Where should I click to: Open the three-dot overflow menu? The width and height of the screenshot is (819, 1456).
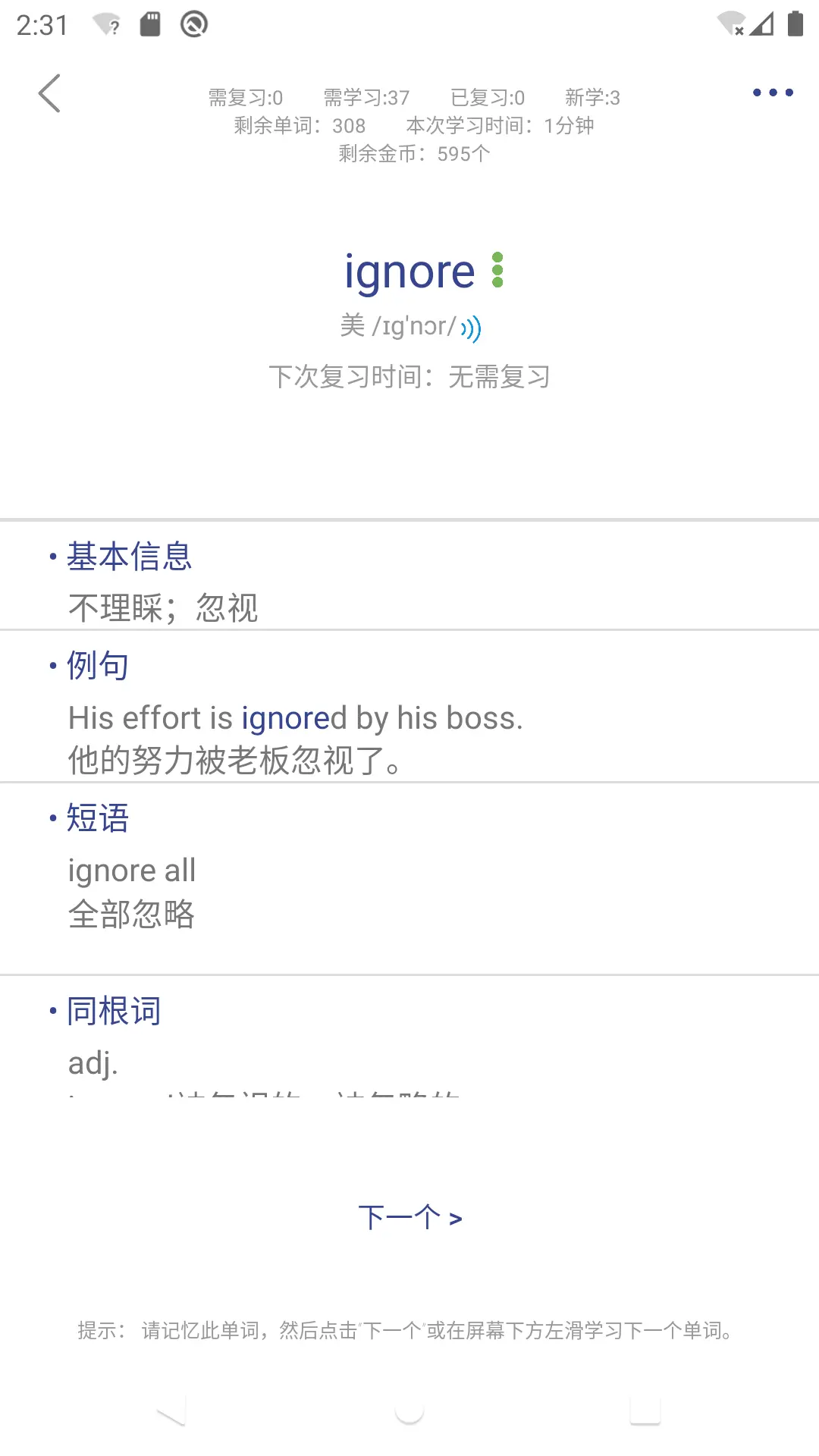tap(772, 93)
